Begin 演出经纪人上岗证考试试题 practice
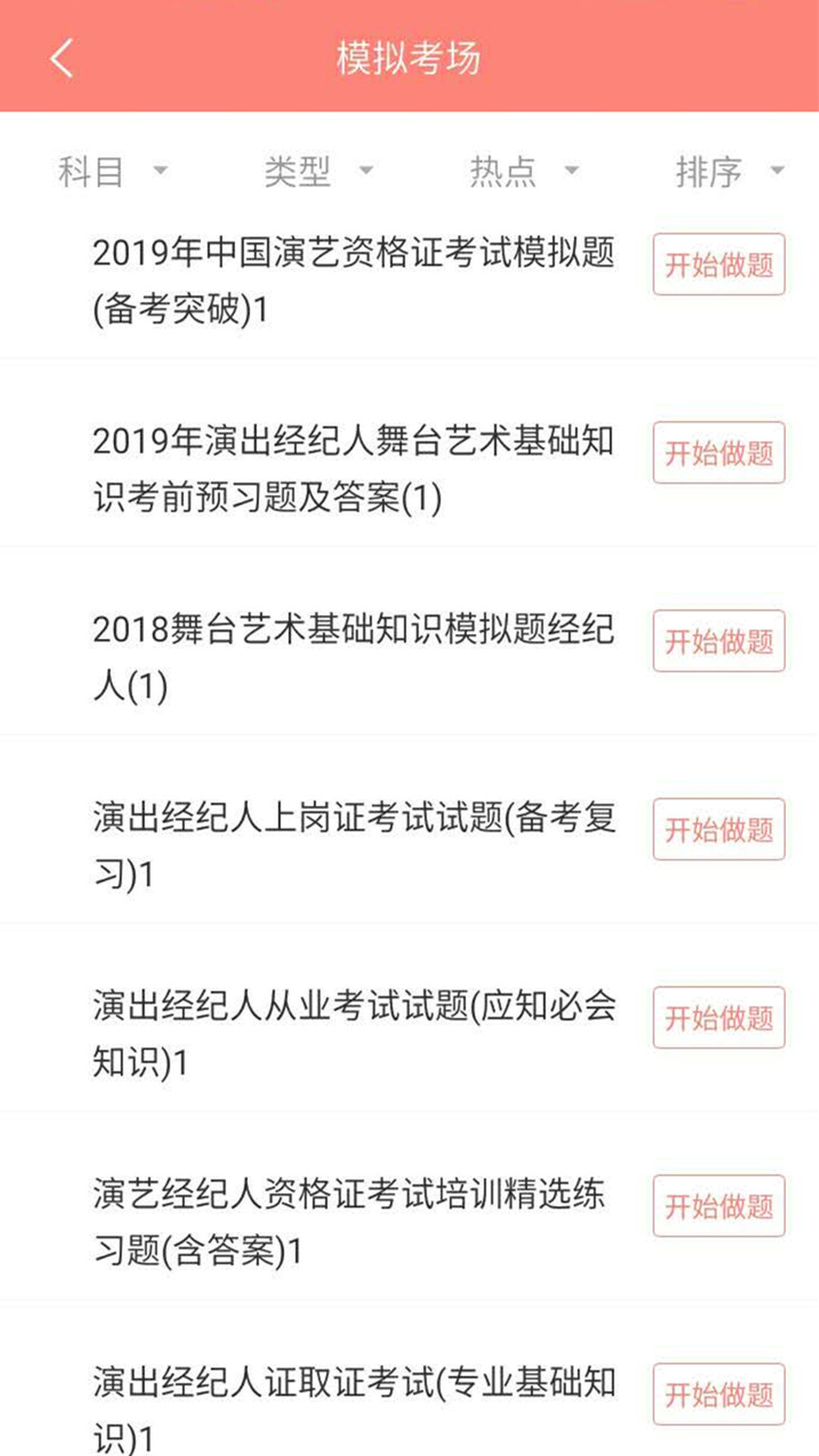 click(717, 829)
